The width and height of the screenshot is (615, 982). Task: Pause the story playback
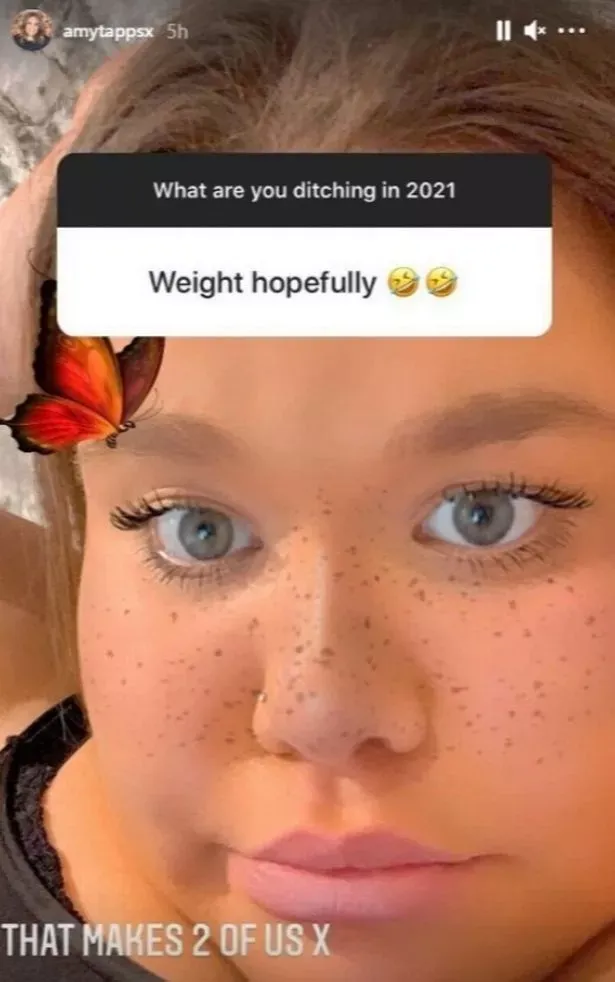pos(503,31)
